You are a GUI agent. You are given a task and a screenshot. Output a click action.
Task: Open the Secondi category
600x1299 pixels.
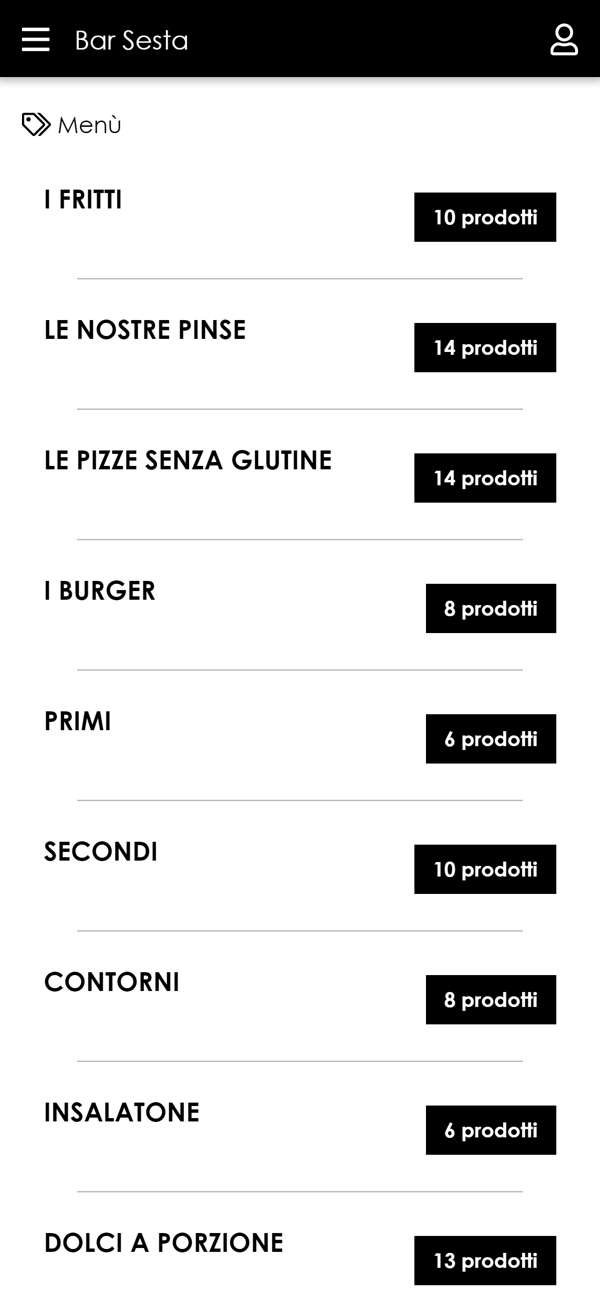[101, 852]
